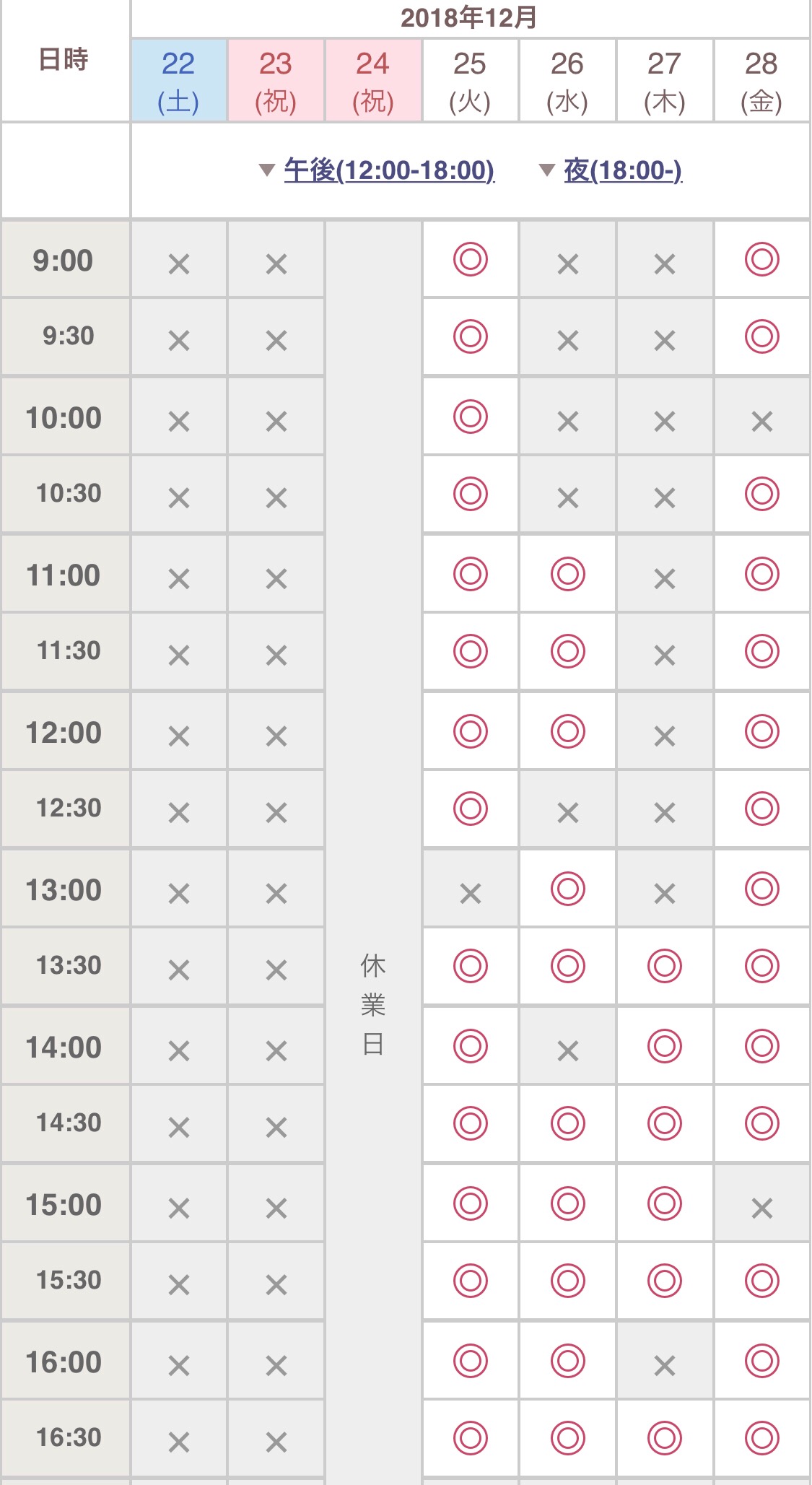Choose 11:00 on the 26th (水)
The height and width of the screenshot is (1485, 812).
pos(568,575)
